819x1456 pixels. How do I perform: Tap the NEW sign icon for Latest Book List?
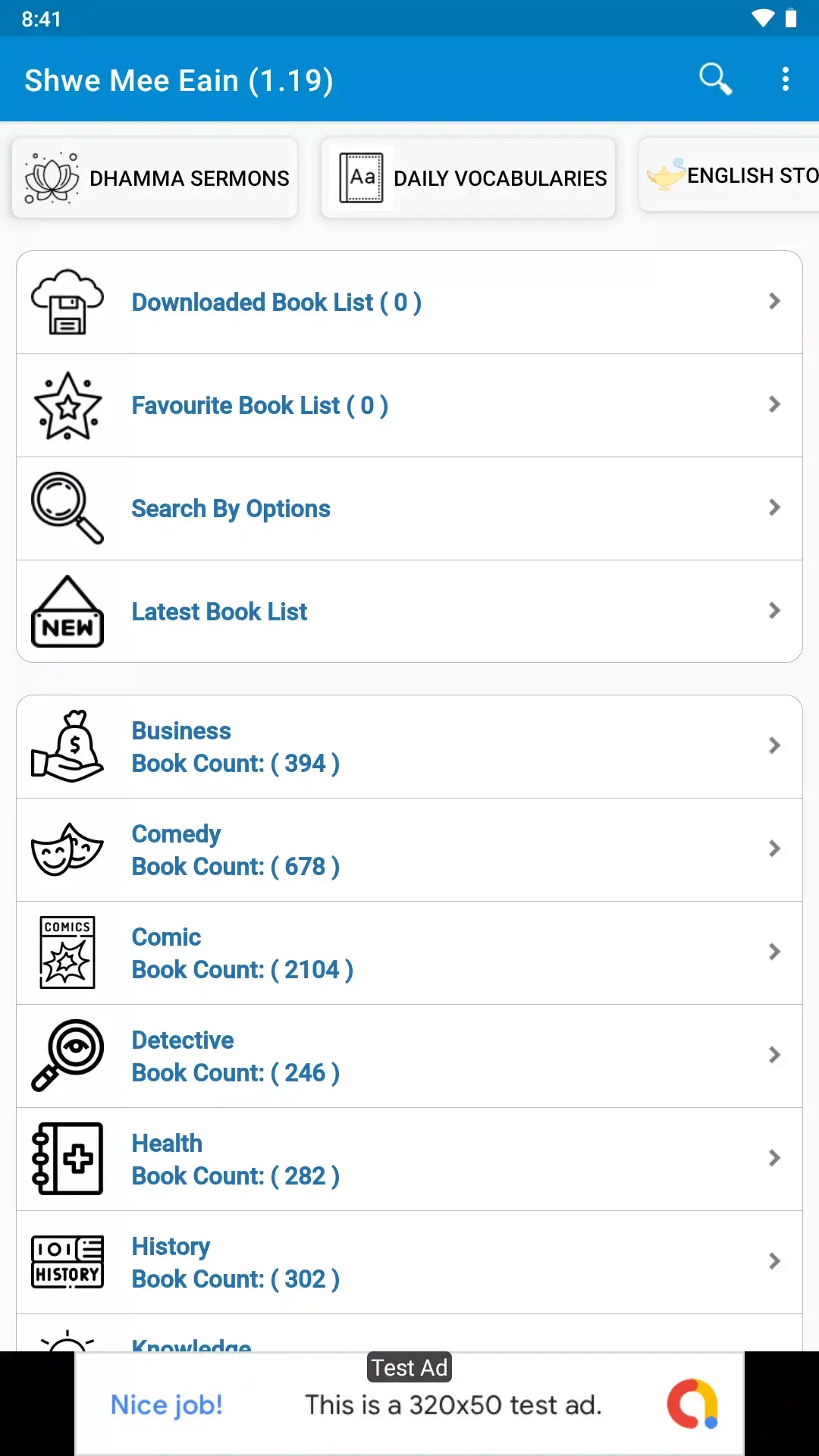click(67, 611)
